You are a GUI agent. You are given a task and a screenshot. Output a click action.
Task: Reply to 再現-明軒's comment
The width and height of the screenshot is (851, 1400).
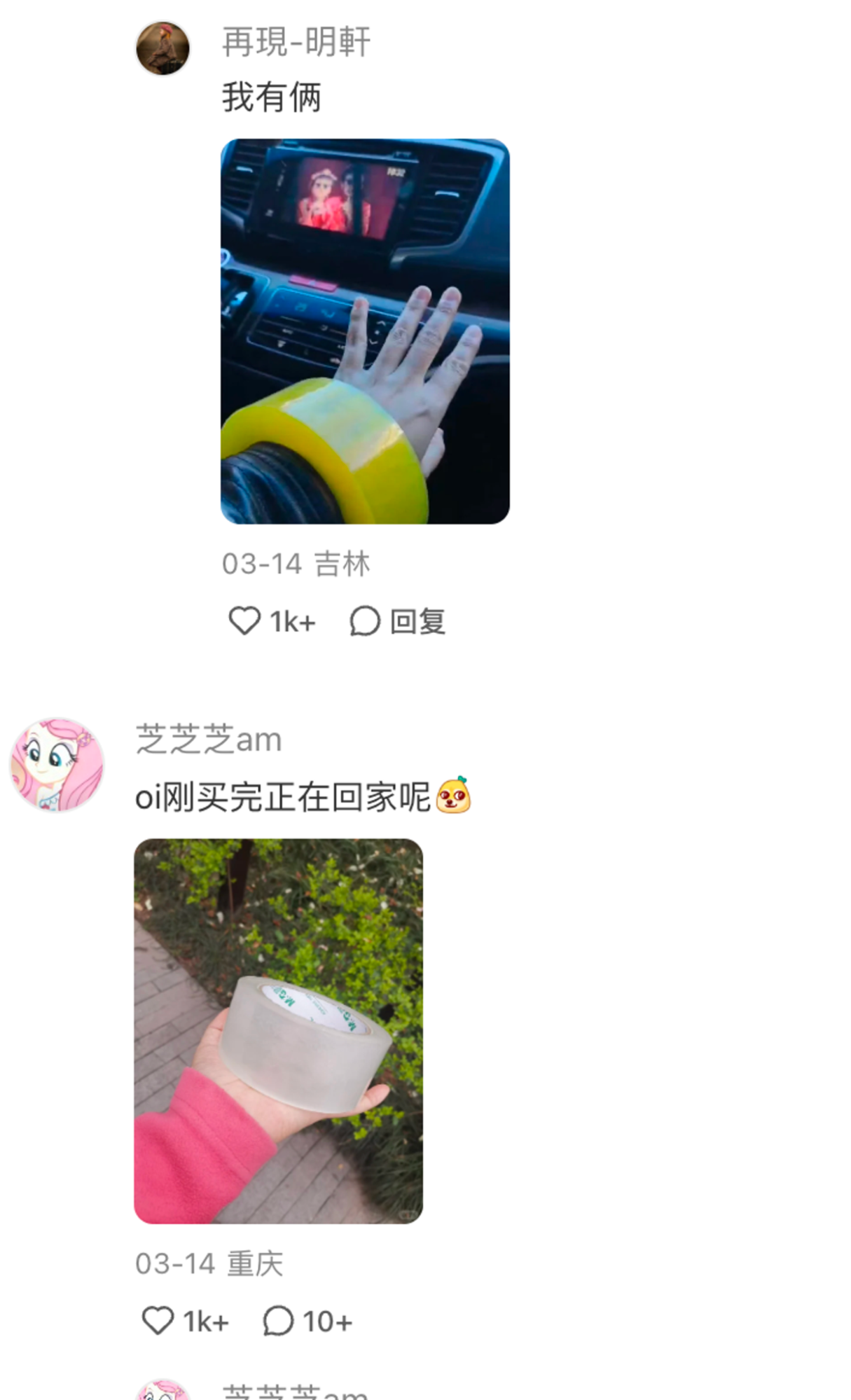point(398,621)
